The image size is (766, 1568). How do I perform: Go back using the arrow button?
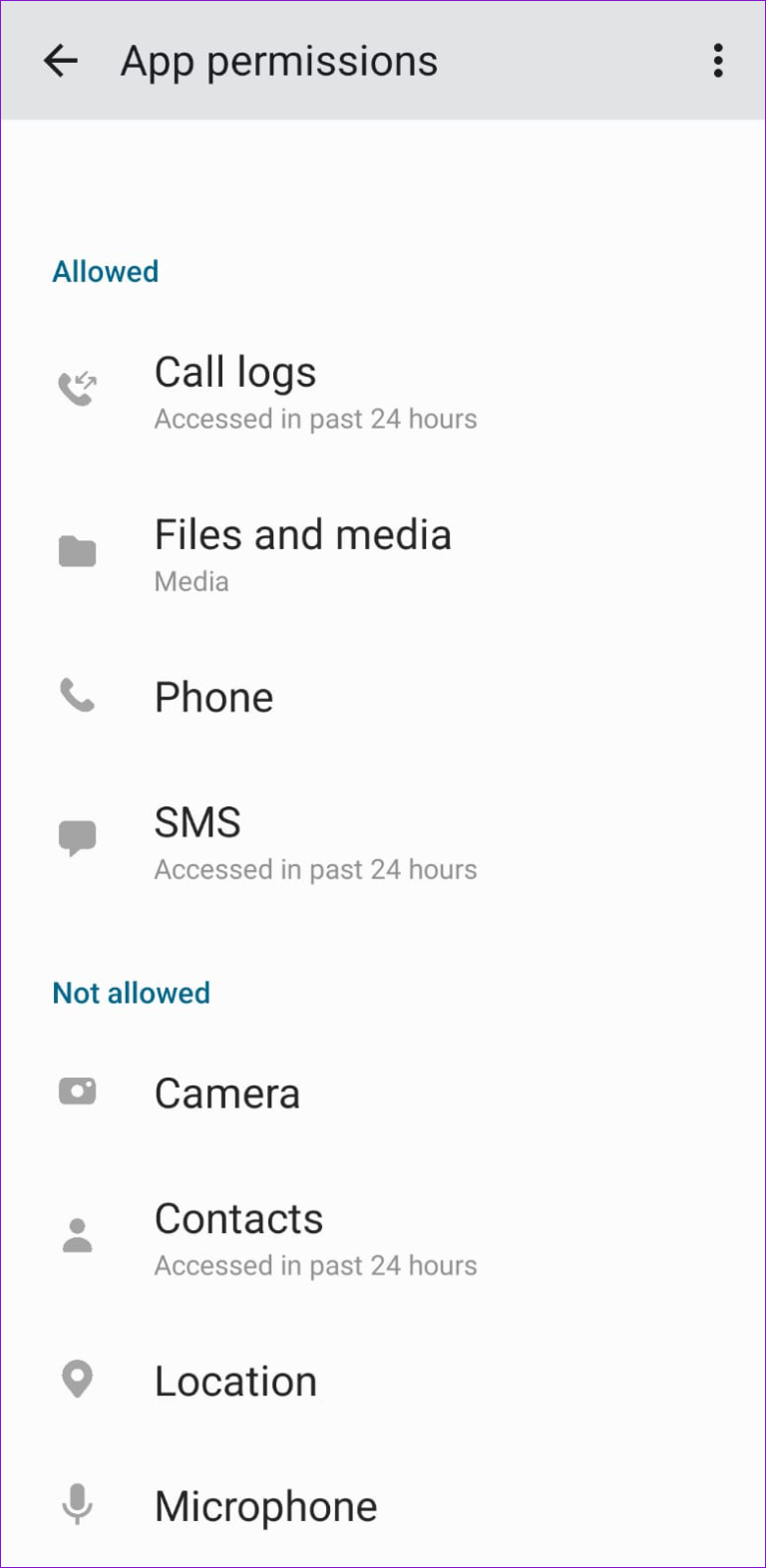click(x=60, y=61)
